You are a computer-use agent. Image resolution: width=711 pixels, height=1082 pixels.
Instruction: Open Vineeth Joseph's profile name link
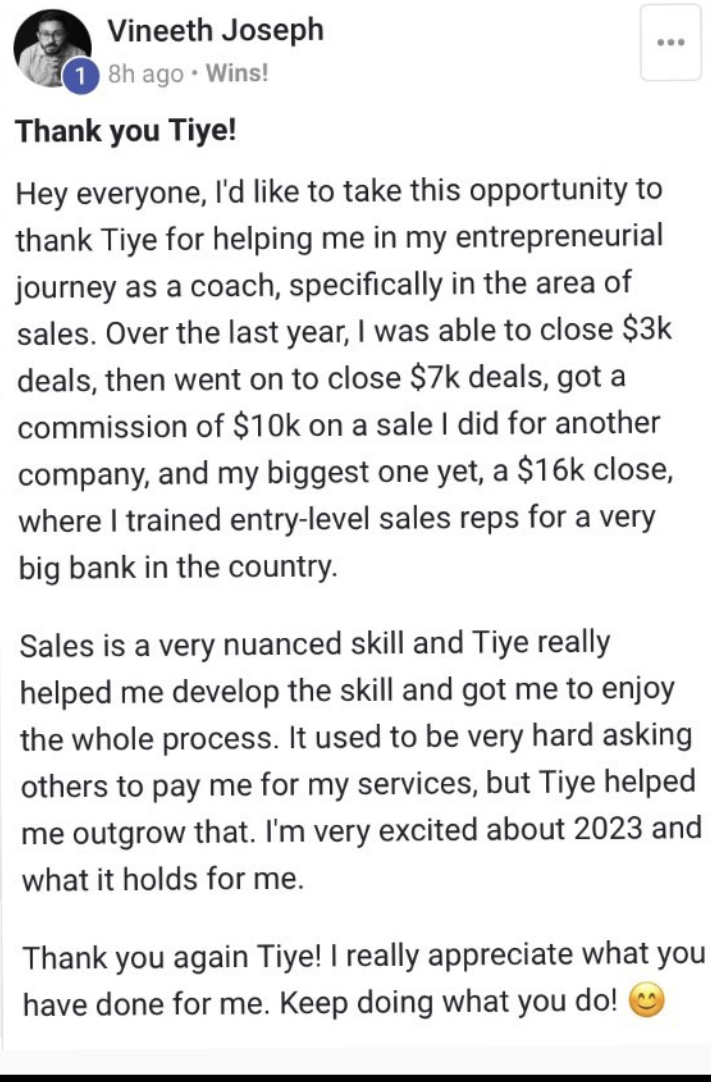coord(215,30)
